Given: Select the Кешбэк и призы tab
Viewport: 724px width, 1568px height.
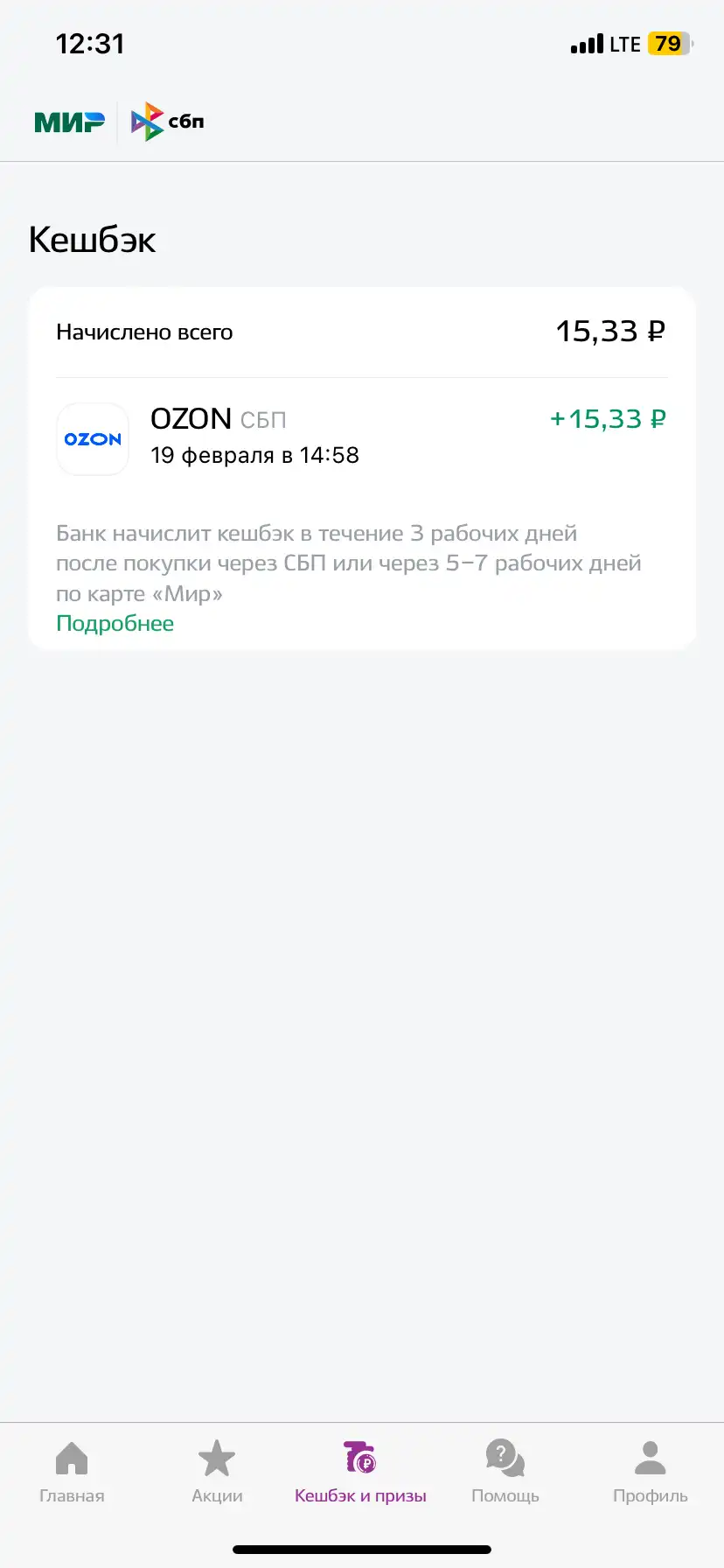Looking at the screenshot, I should coord(360,1472).
